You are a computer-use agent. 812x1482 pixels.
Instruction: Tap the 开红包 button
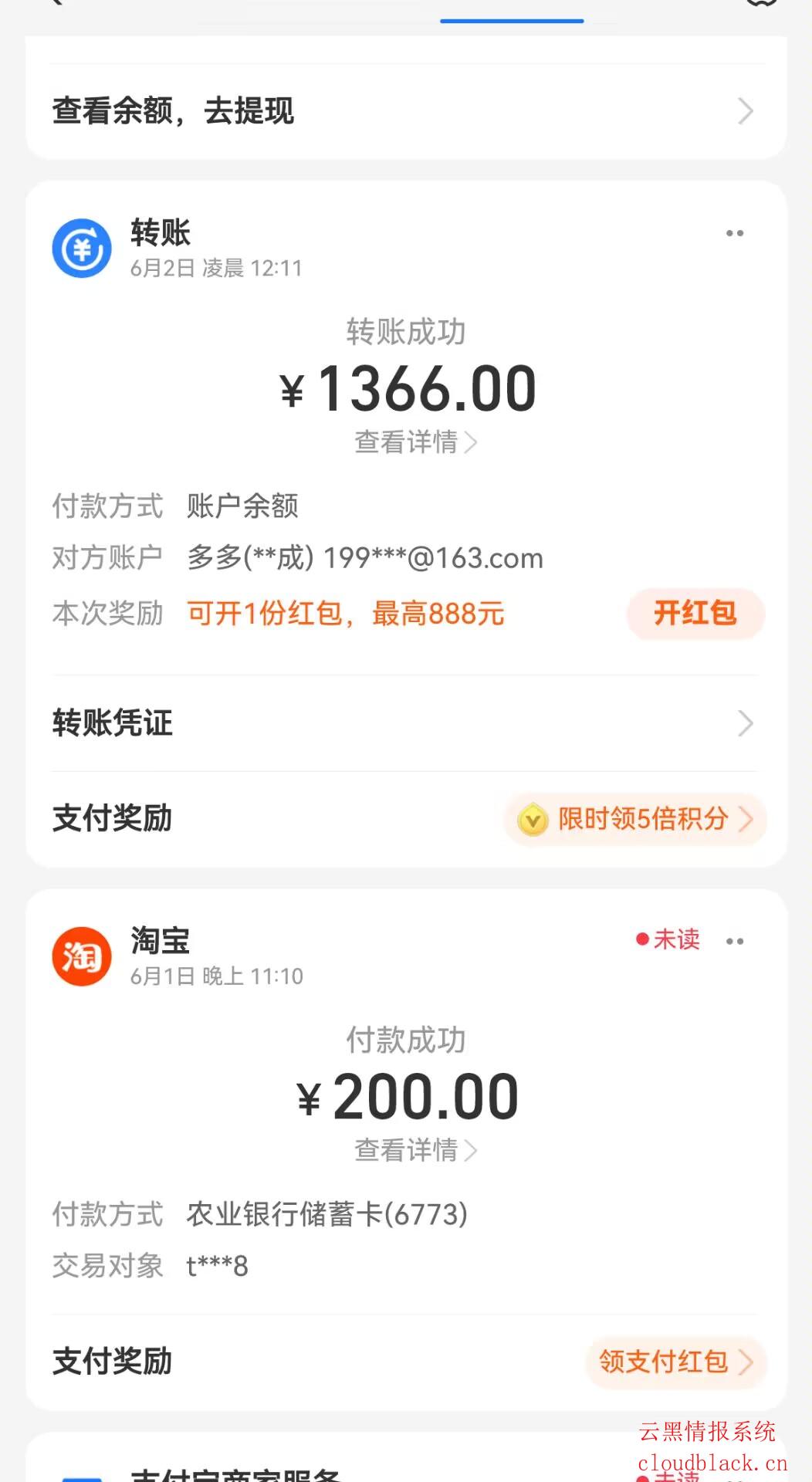pyautogui.click(x=695, y=614)
